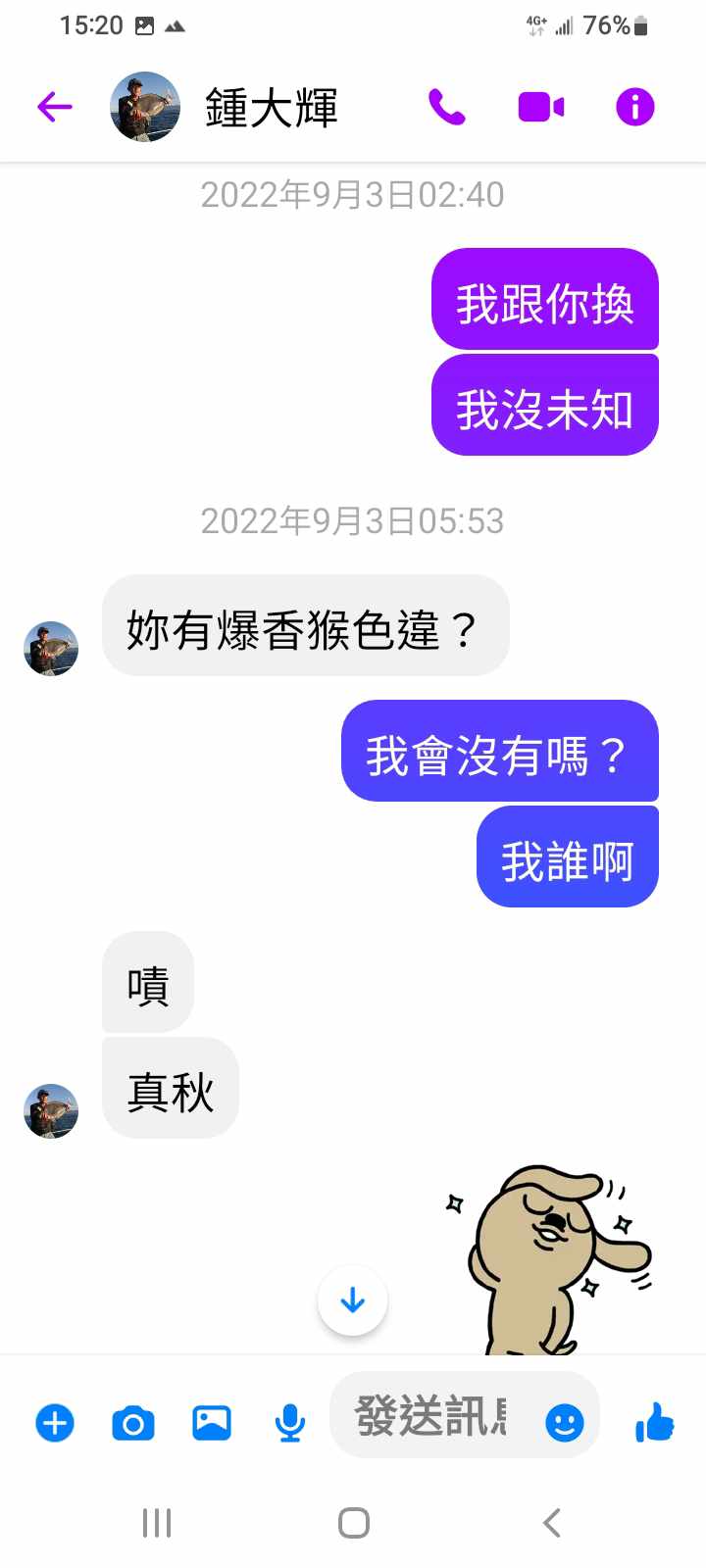Open the camera to take a photo
The height and width of the screenshot is (1568, 706).
point(133,1422)
